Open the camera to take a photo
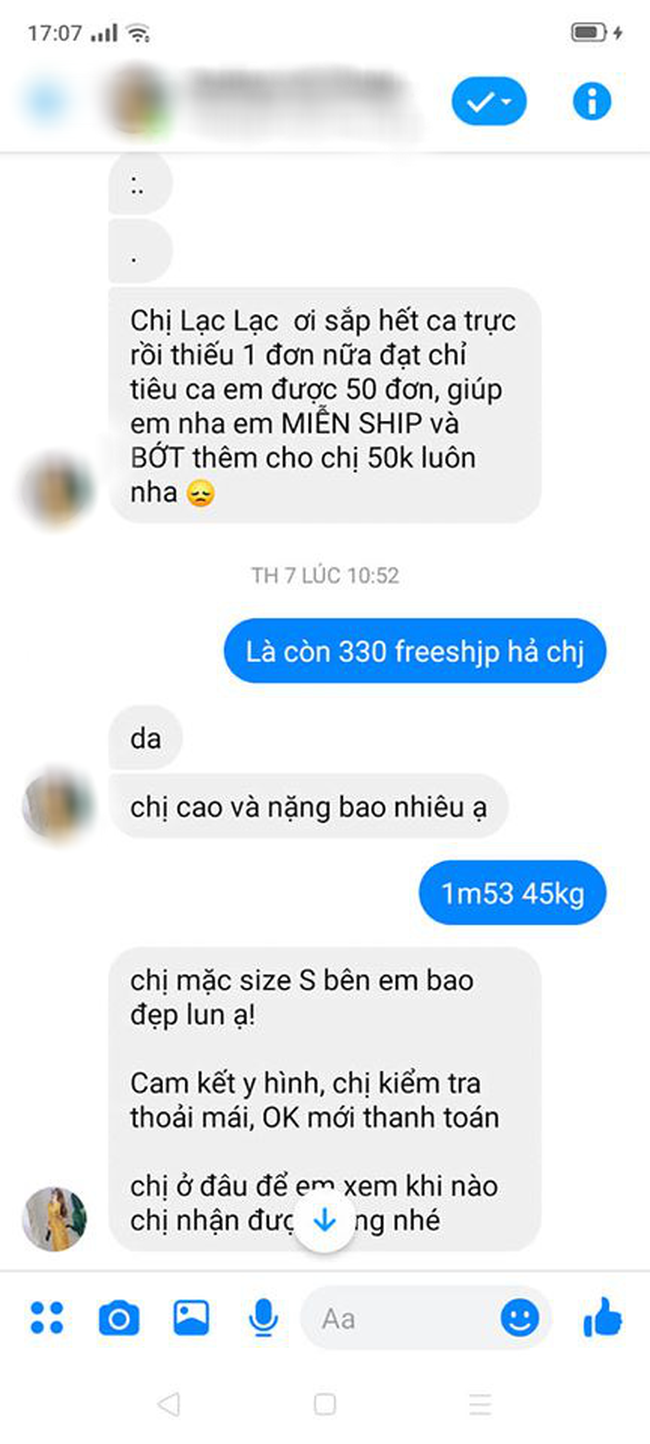Image resolution: width=650 pixels, height=1444 pixels. 119,1319
